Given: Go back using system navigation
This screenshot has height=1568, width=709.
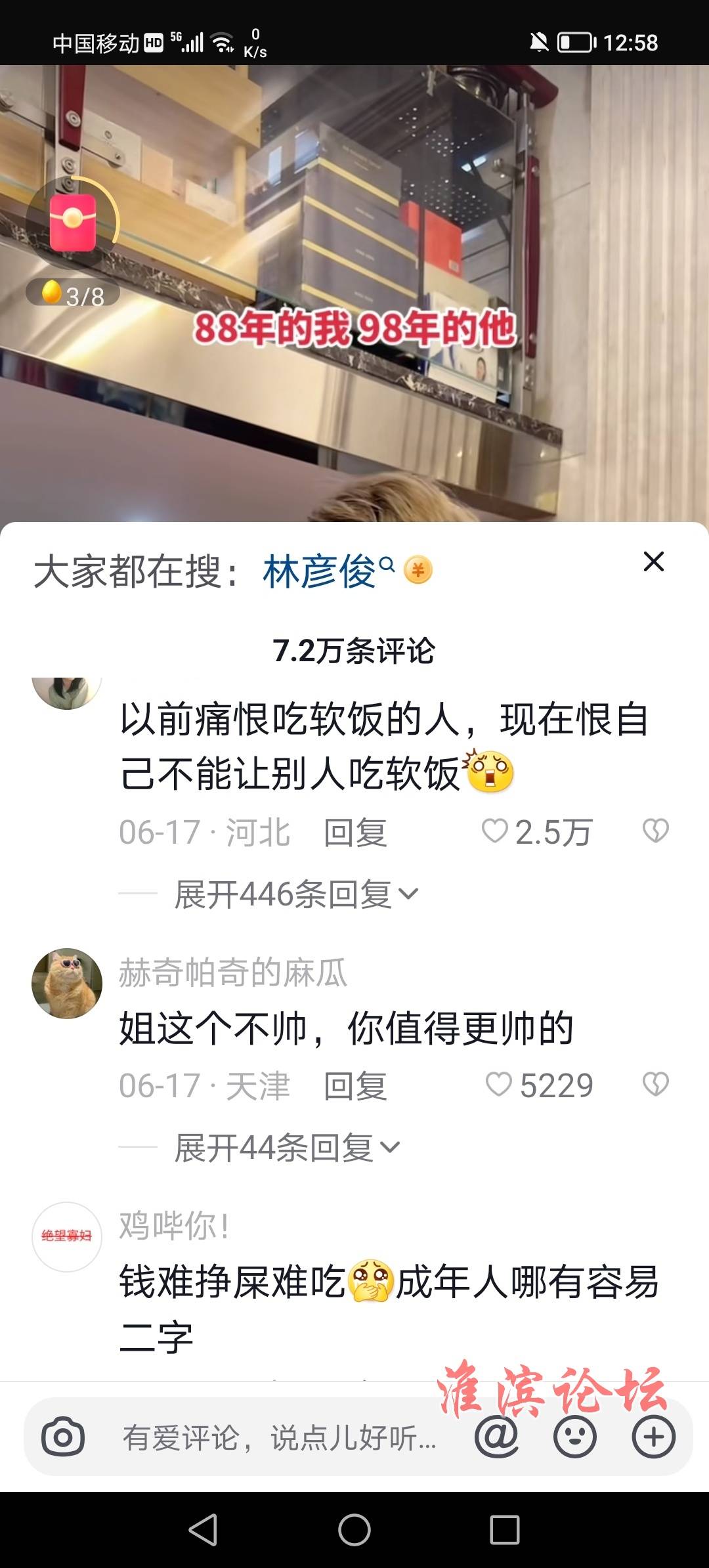Looking at the screenshot, I should (x=204, y=1530).
